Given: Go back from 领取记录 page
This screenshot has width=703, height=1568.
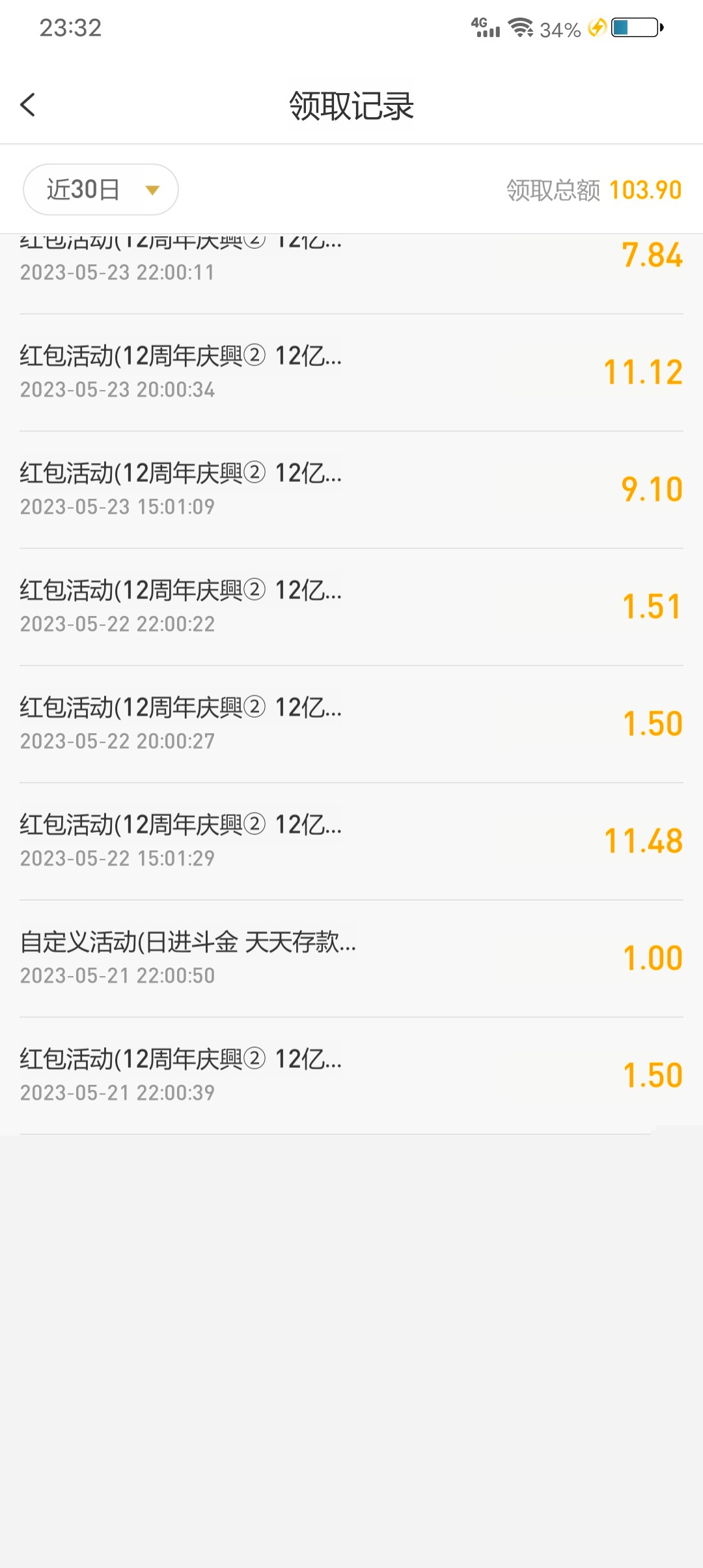Looking at the screenshot, I should coord(27,105).
